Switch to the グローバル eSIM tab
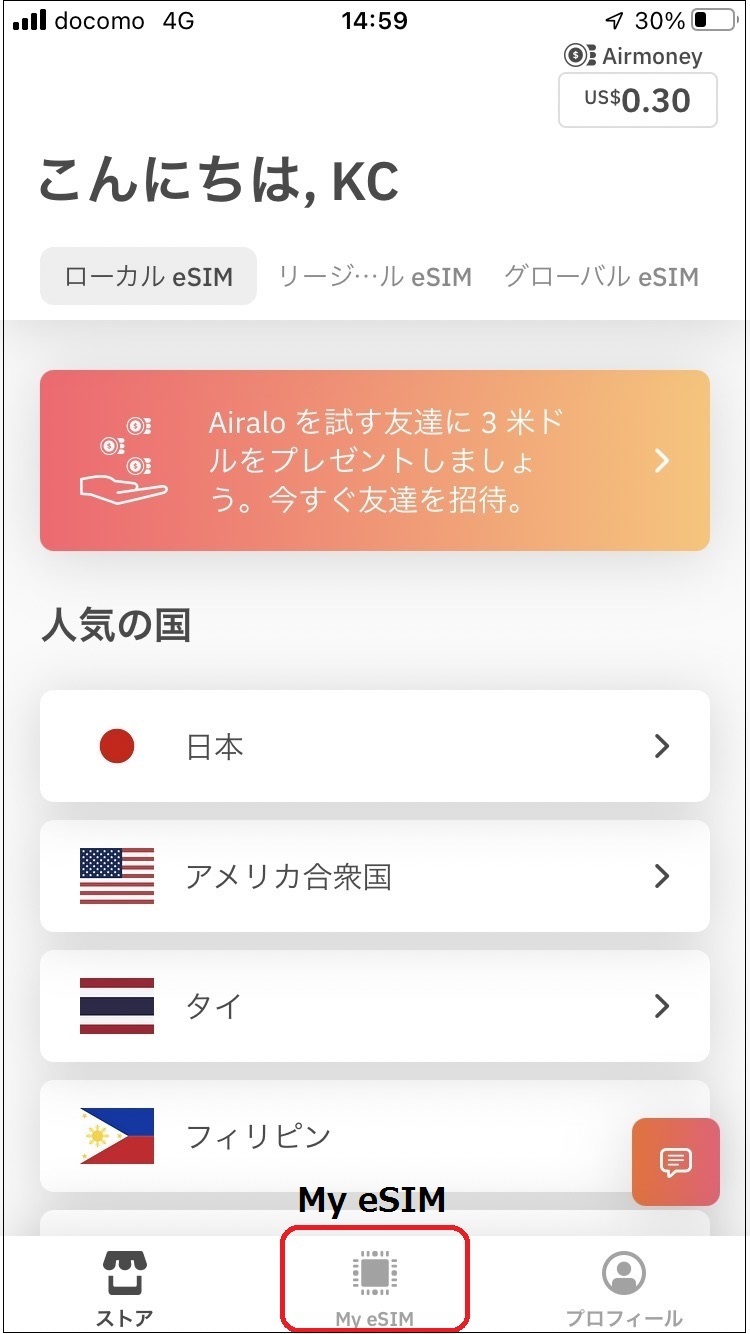Viewport: 750px width, 1334px height. (600, 276)
